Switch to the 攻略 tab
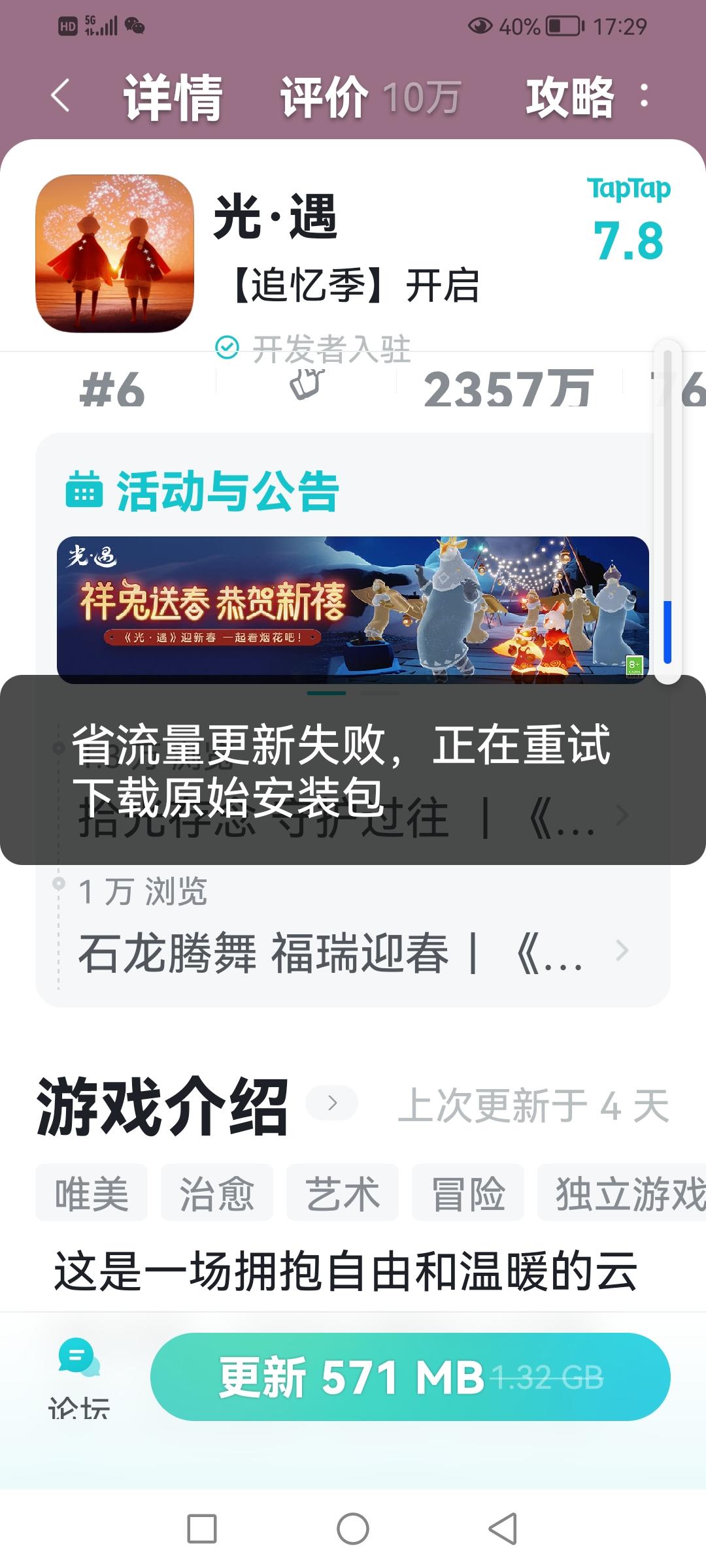Viewport: 706px width, 1568px height. pyautogui.click(x=570, y=97)
